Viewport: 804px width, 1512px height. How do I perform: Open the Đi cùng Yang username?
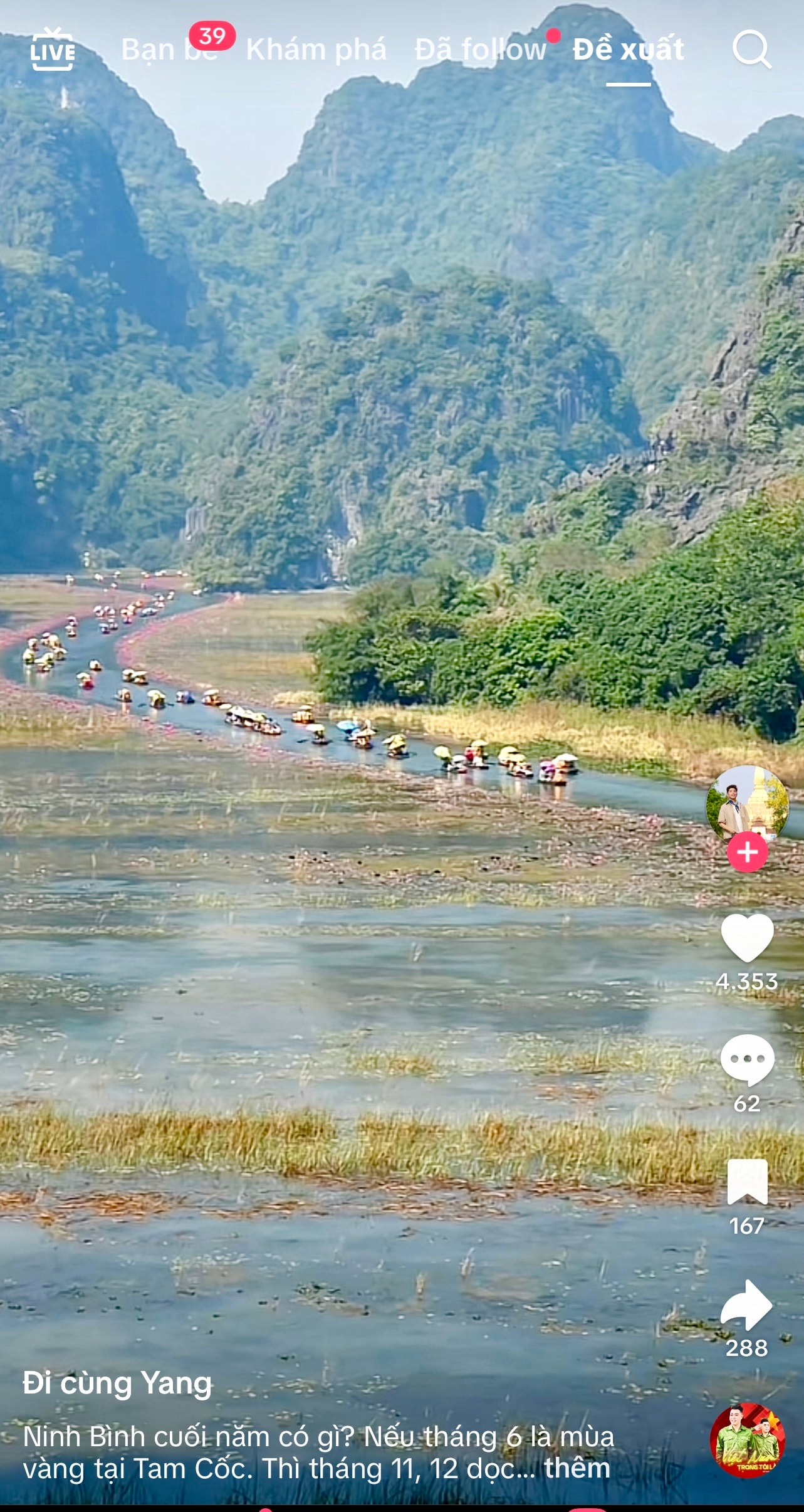point(118,1383)
